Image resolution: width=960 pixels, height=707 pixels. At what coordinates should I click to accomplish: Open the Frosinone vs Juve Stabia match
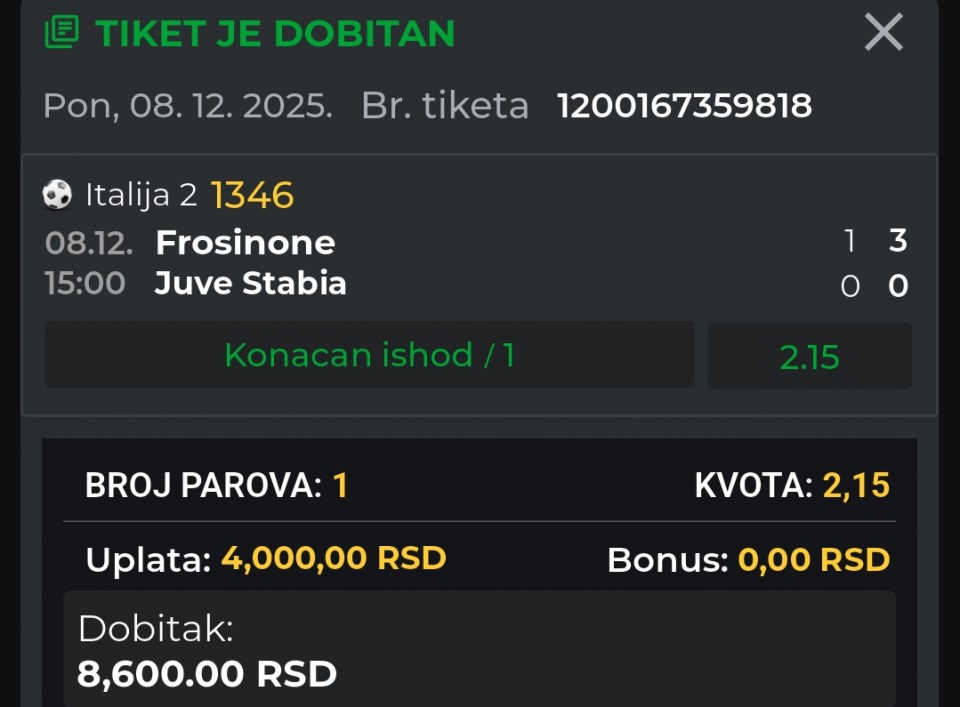click(x=250, y=263)
